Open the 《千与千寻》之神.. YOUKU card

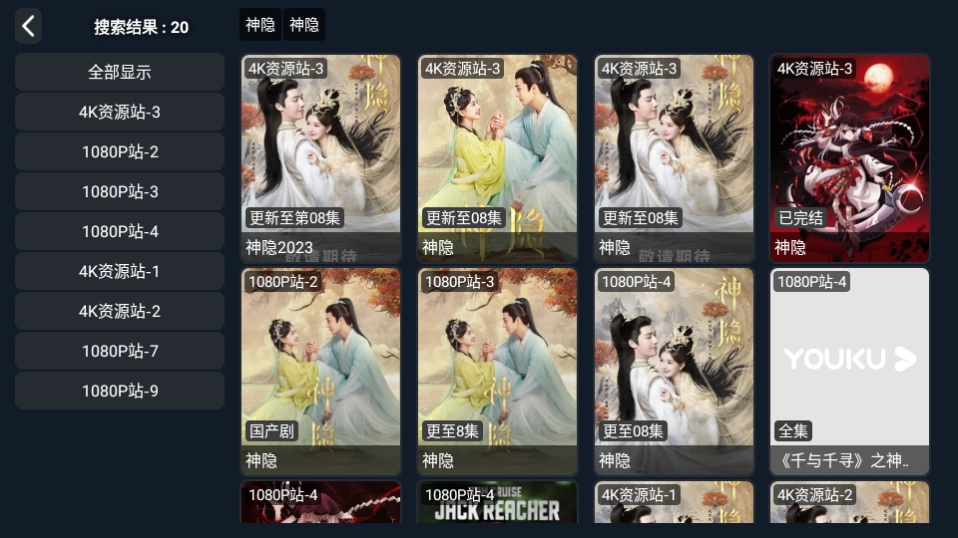point(849,371)
